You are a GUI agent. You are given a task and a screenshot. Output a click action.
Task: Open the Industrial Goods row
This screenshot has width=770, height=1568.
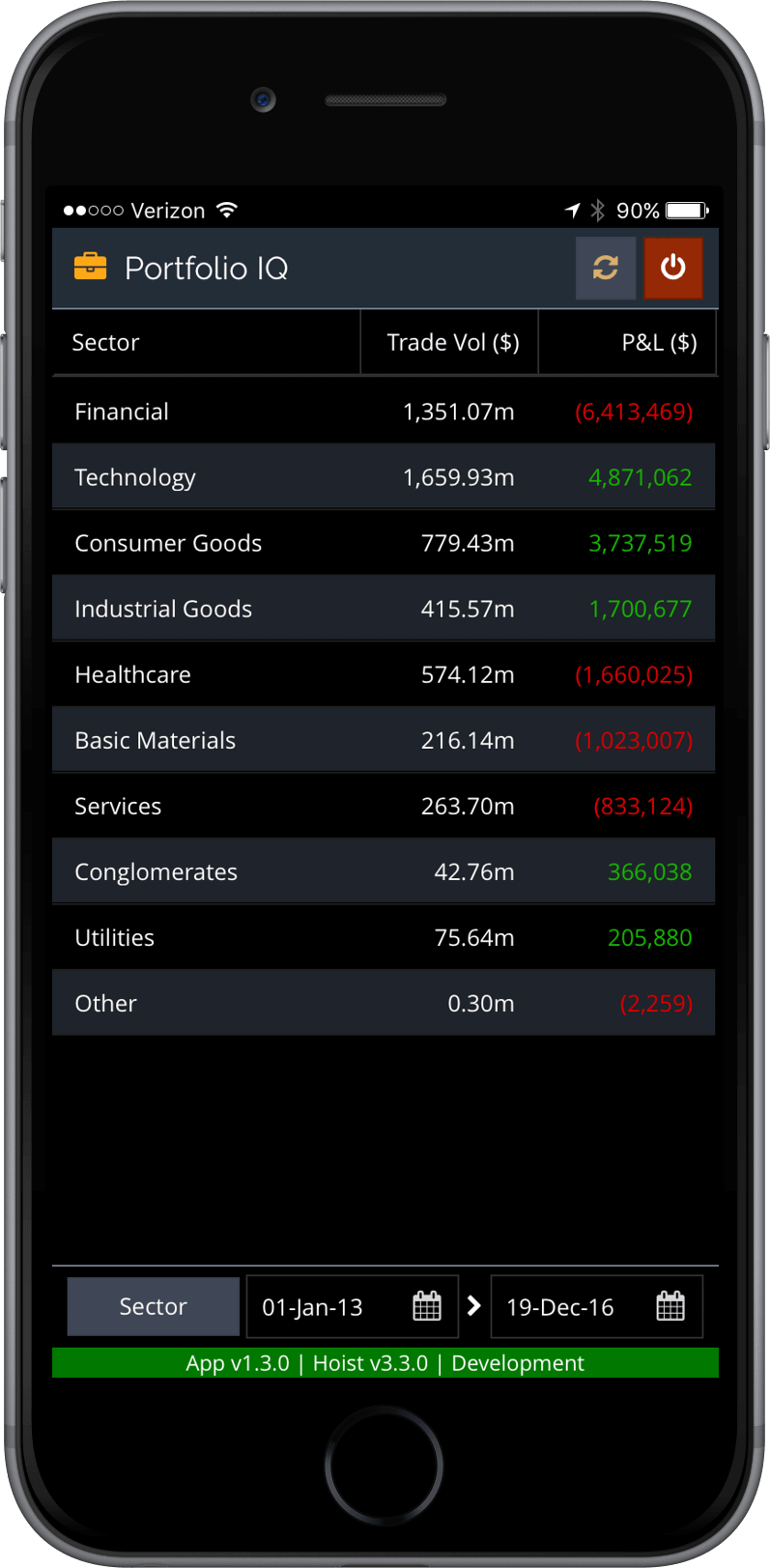tap(384, 609)
